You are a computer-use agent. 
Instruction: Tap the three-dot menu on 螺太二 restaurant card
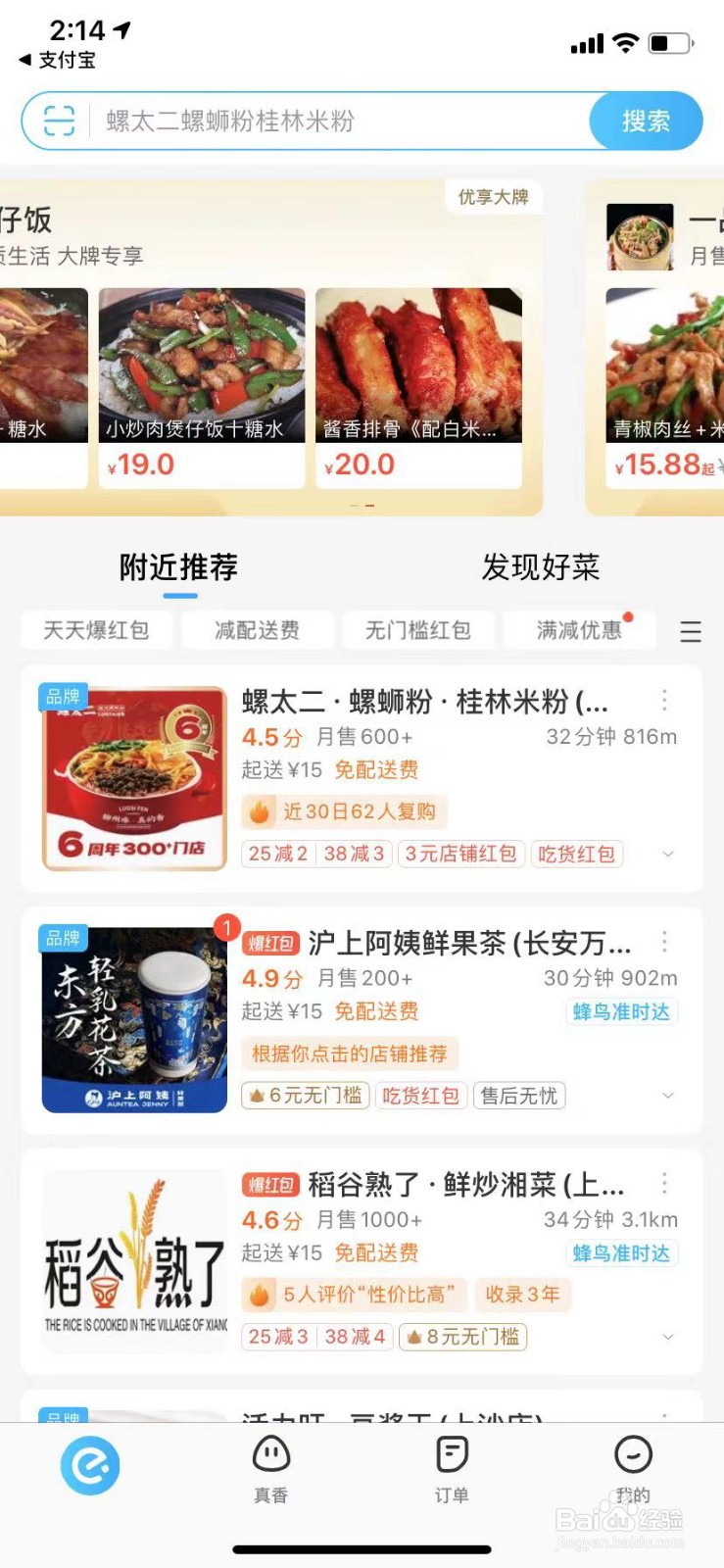pyautogui.click(x=665, y=699)
